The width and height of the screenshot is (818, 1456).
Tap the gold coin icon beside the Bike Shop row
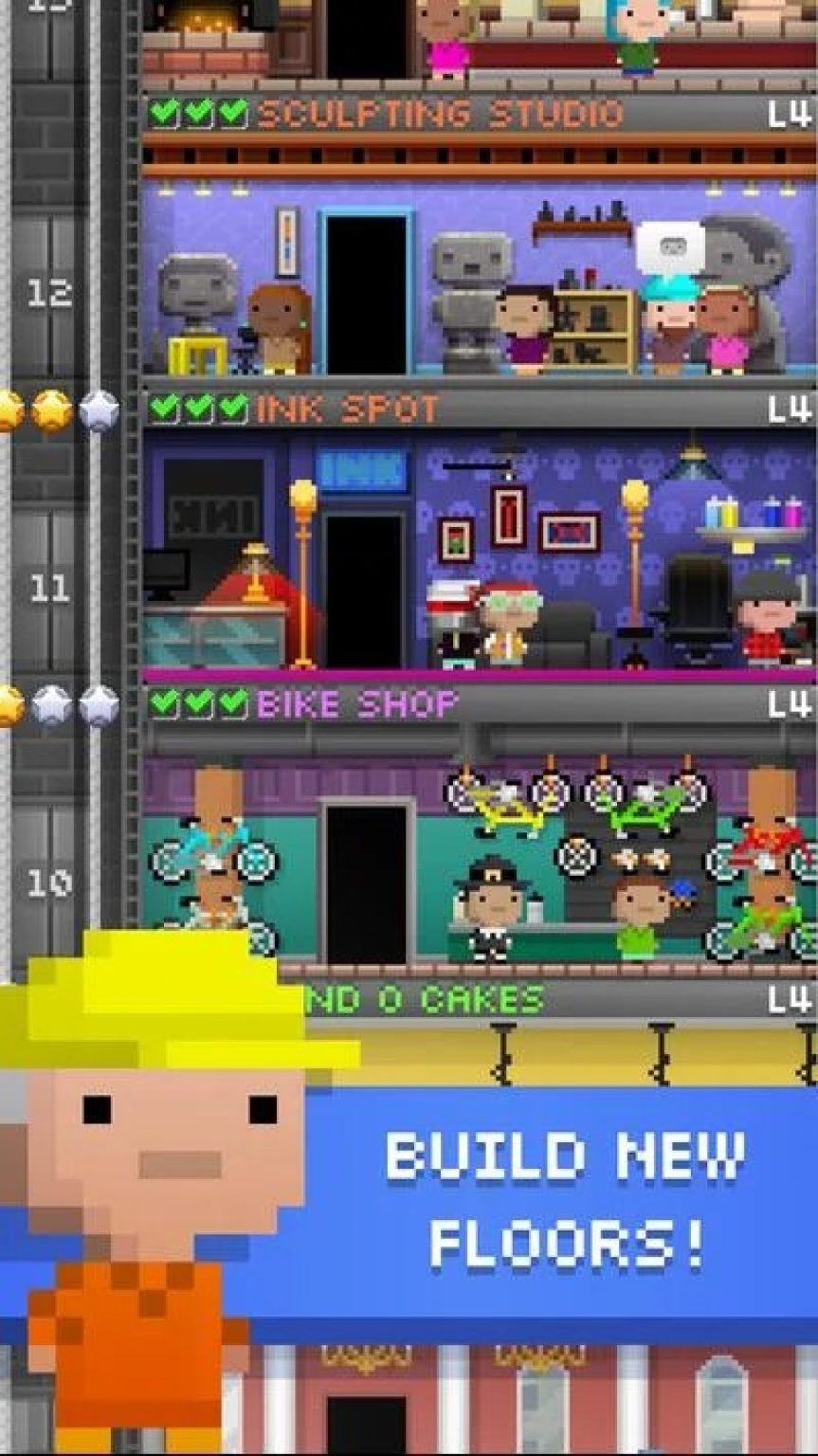(9, 706)
